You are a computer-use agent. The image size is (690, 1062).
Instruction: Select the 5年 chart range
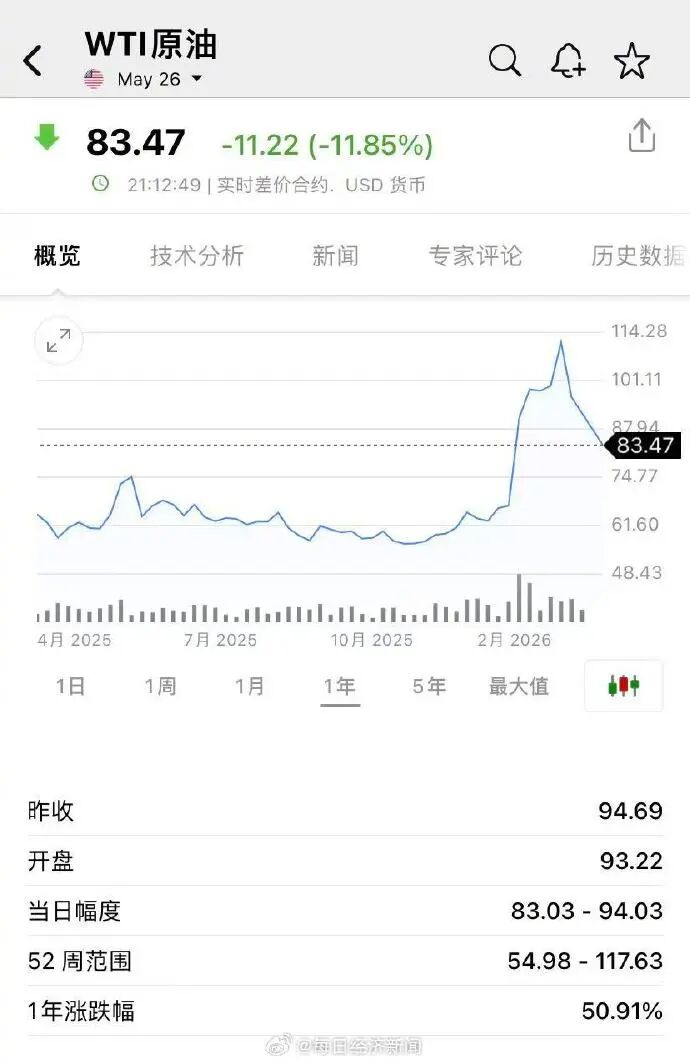tap(429, 686)
